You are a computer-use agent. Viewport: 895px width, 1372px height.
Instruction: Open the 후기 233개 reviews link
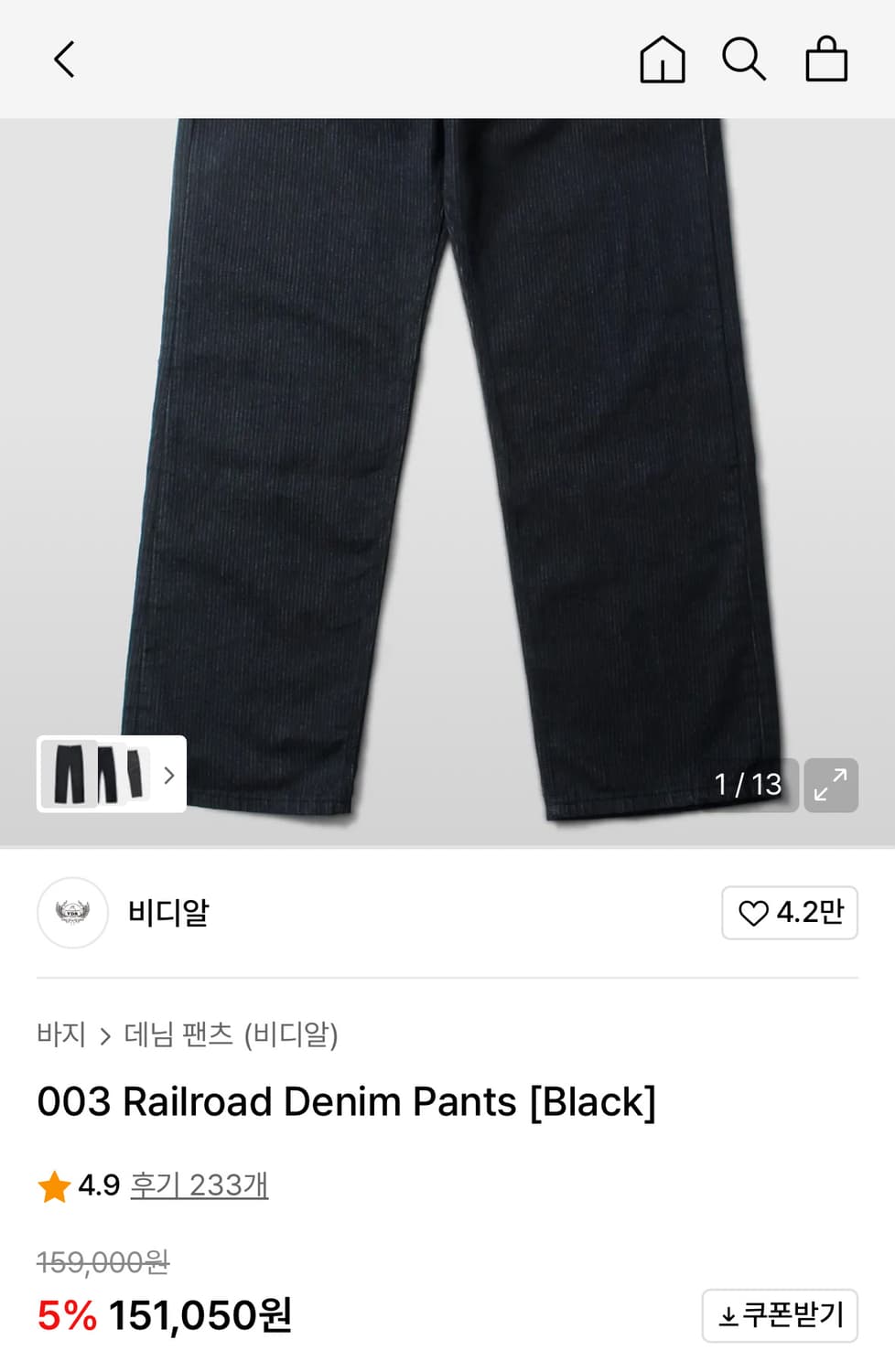click(198, 1186)
